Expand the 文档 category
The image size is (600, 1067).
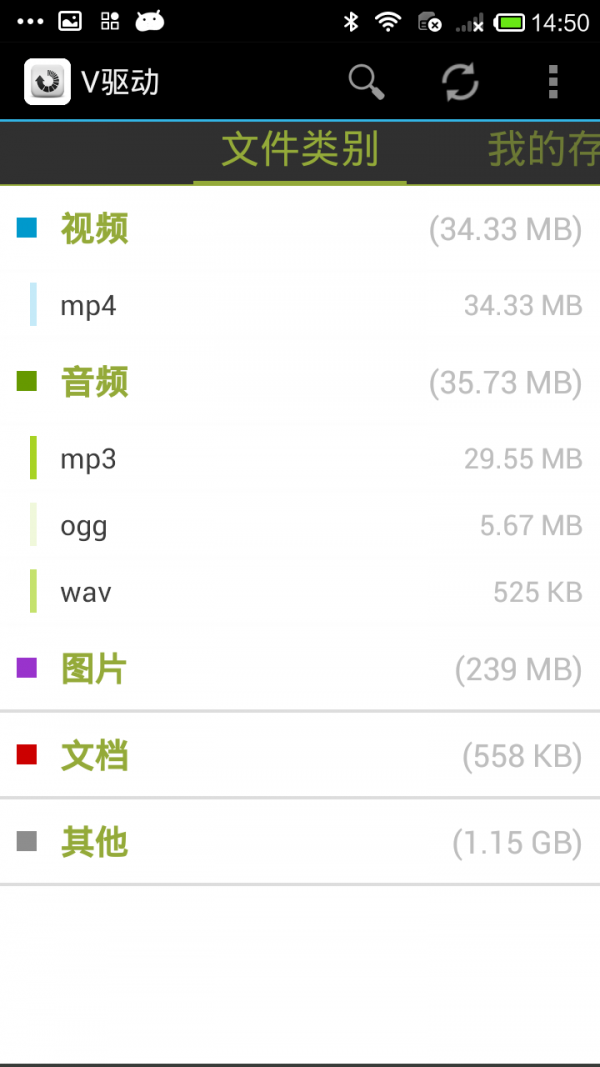coord(300,755)
